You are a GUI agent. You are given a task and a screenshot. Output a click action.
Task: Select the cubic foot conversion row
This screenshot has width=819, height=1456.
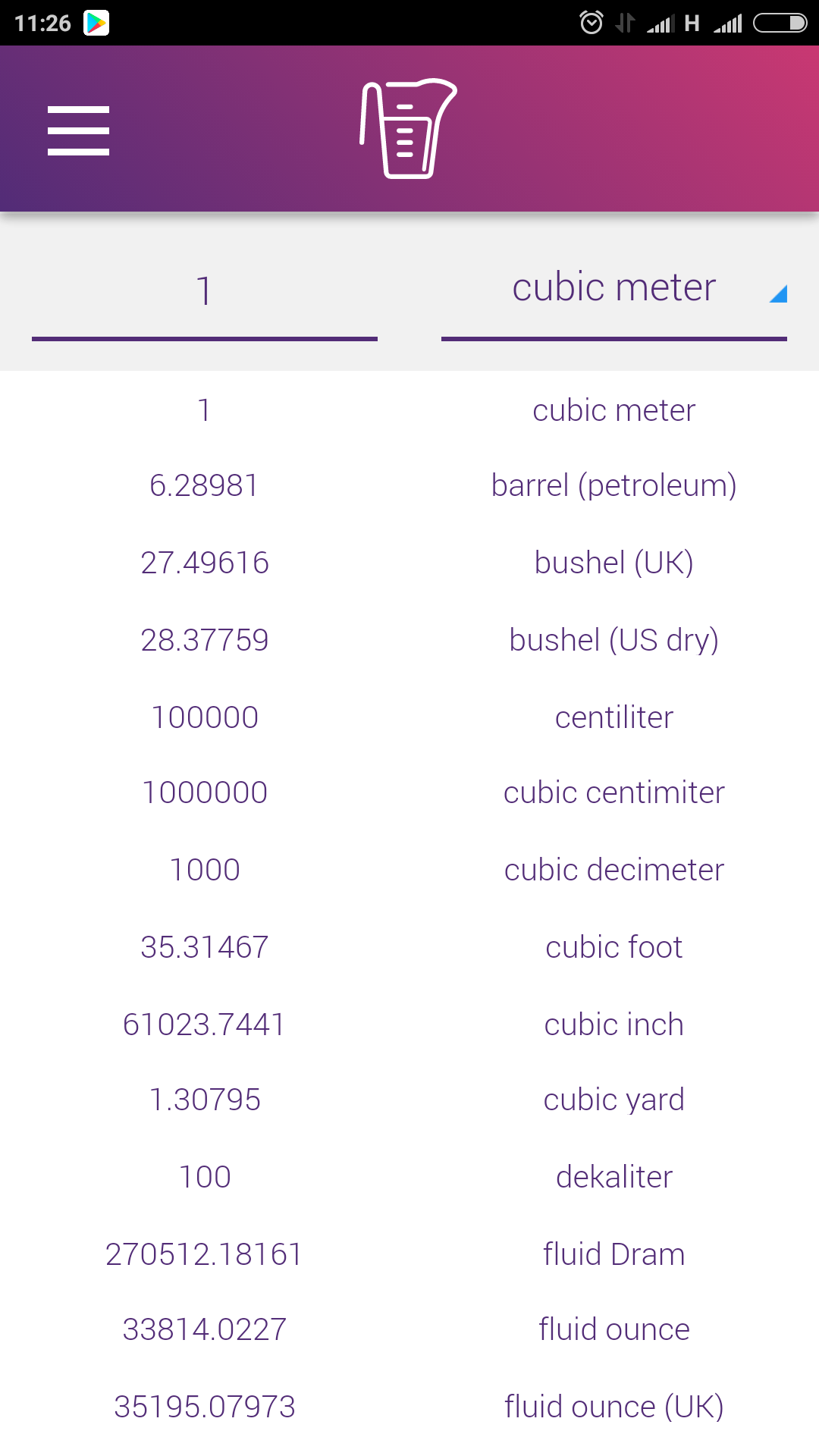tap(409, 947)
